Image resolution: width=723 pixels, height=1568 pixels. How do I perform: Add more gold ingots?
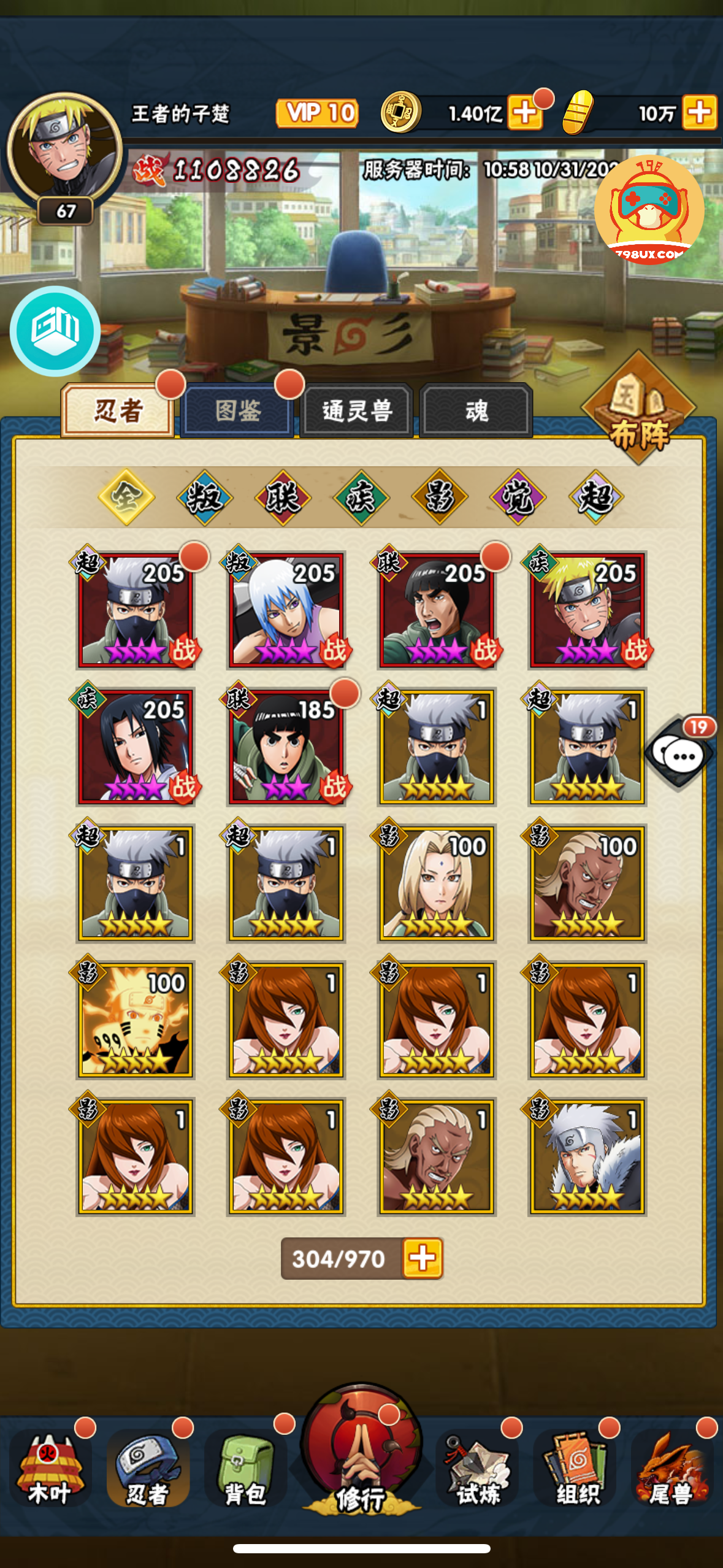pyautogui.click(x=700, y=113)
